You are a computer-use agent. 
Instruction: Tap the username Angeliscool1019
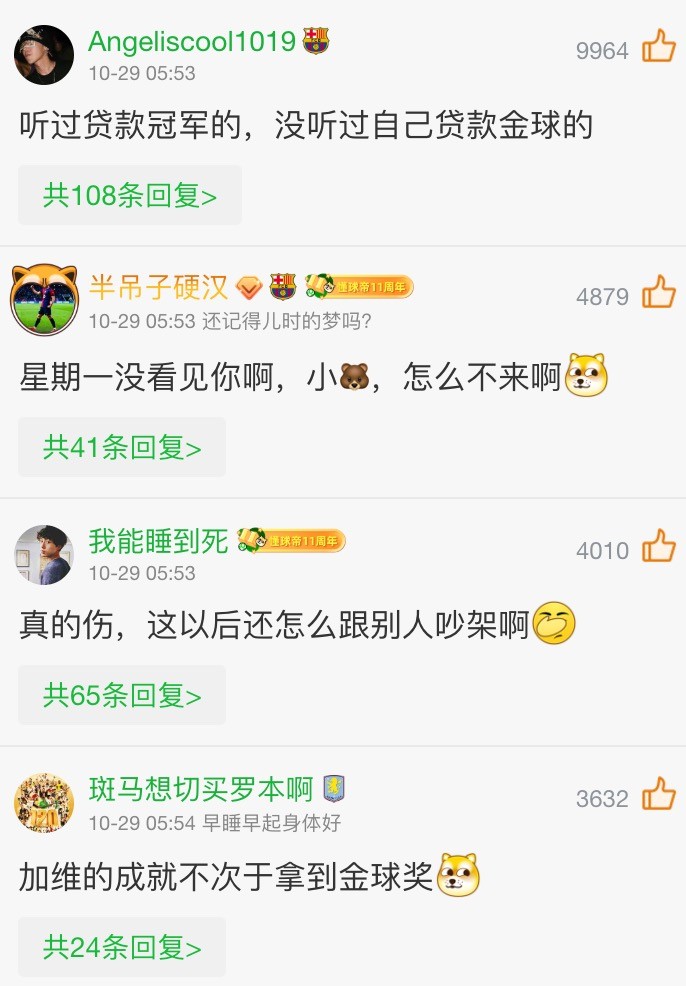[x=192, y=41]
